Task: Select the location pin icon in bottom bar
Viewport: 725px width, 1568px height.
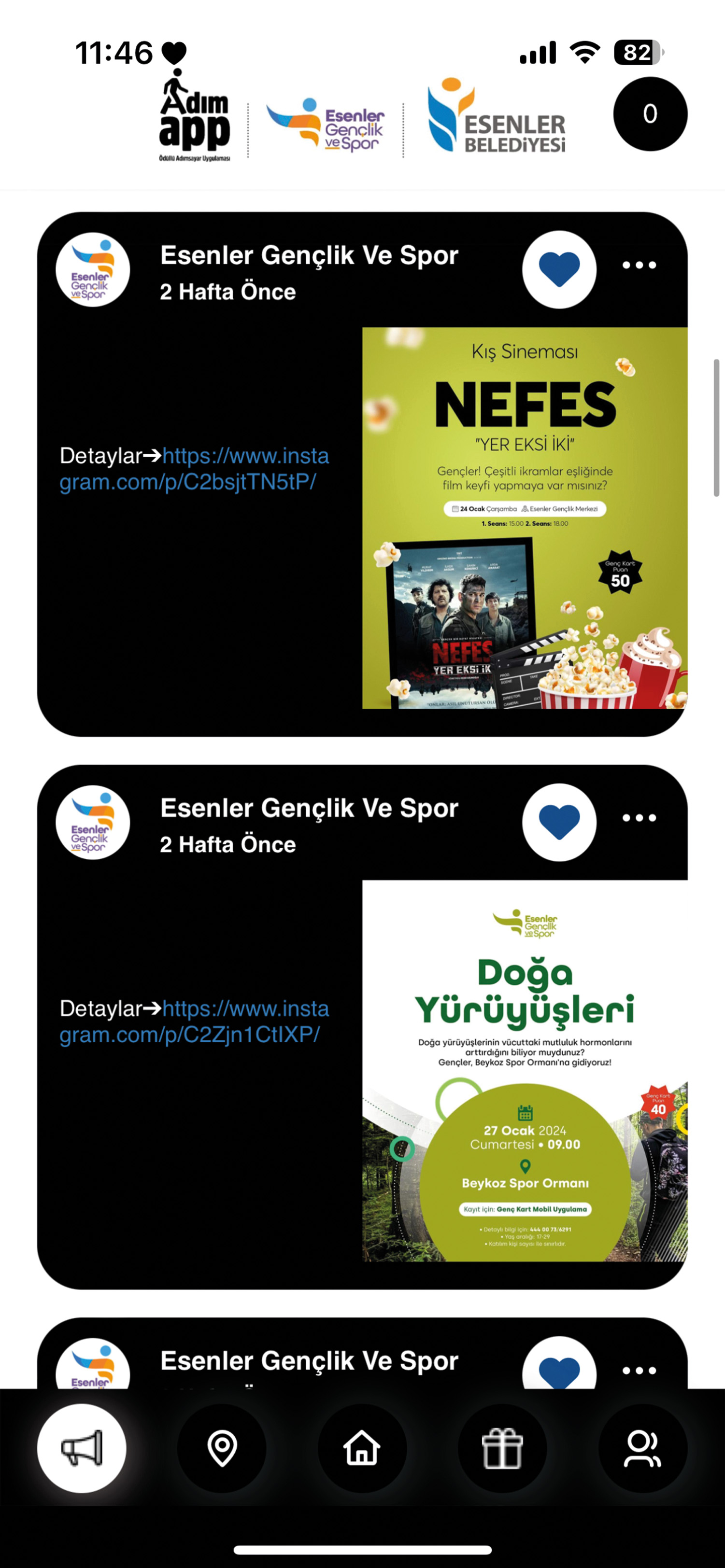Action: point(222,1449)
